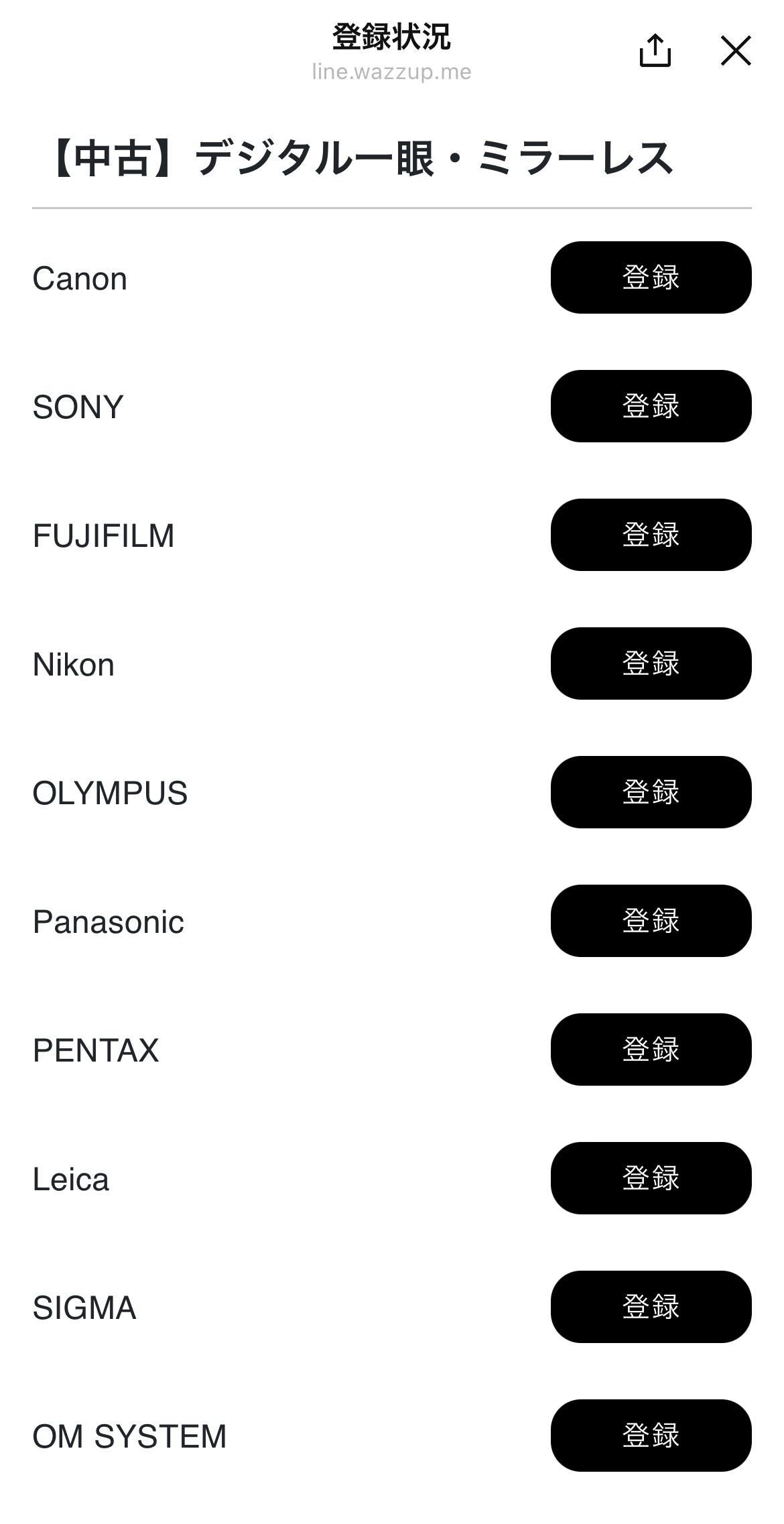The image size is (784, 1524).
Task: Select the 登録 button for FUJIFILM
Action: [x=651, y=535]
